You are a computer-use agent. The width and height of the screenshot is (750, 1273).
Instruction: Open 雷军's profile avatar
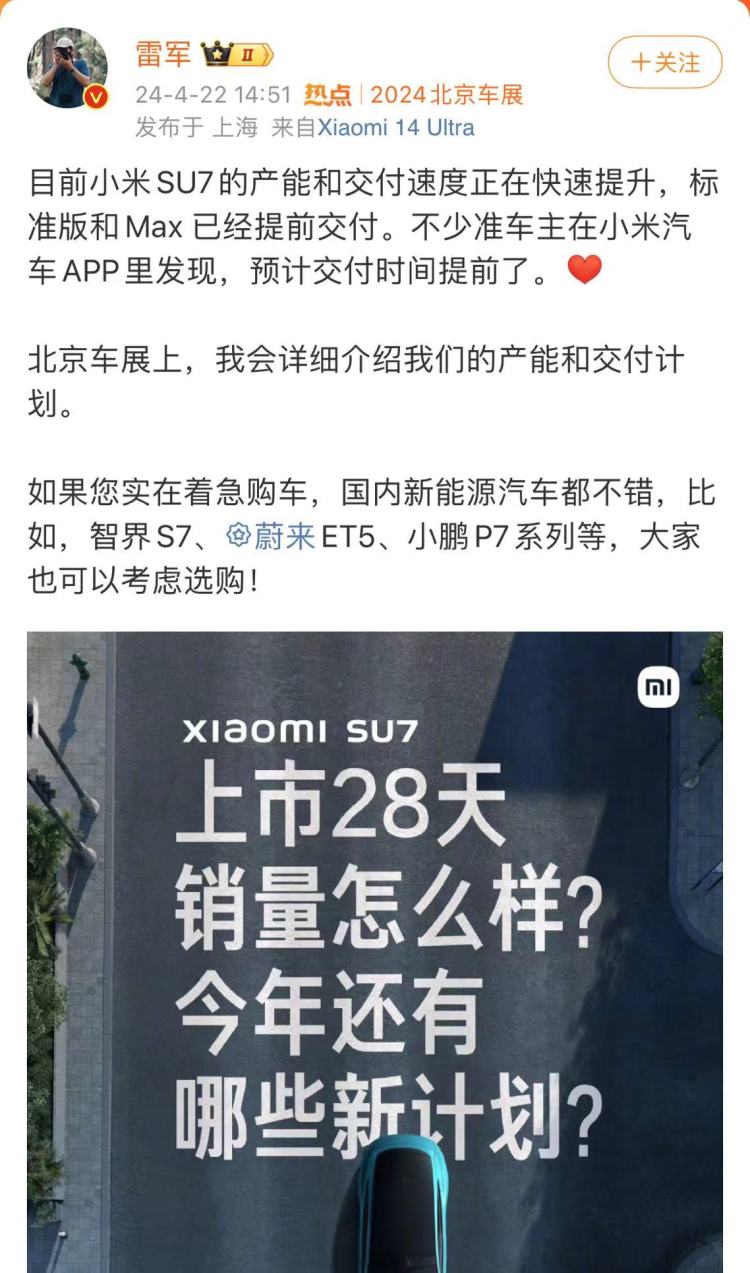click(x=67, y=68)
